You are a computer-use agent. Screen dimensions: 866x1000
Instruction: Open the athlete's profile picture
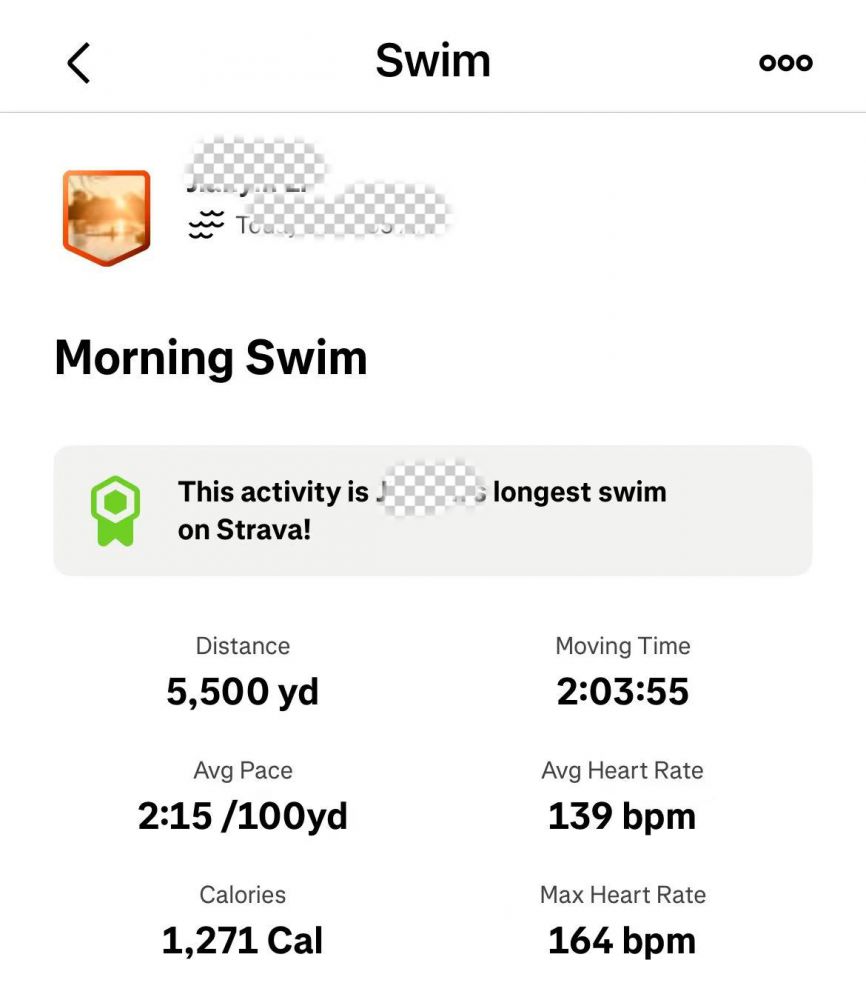106,217
